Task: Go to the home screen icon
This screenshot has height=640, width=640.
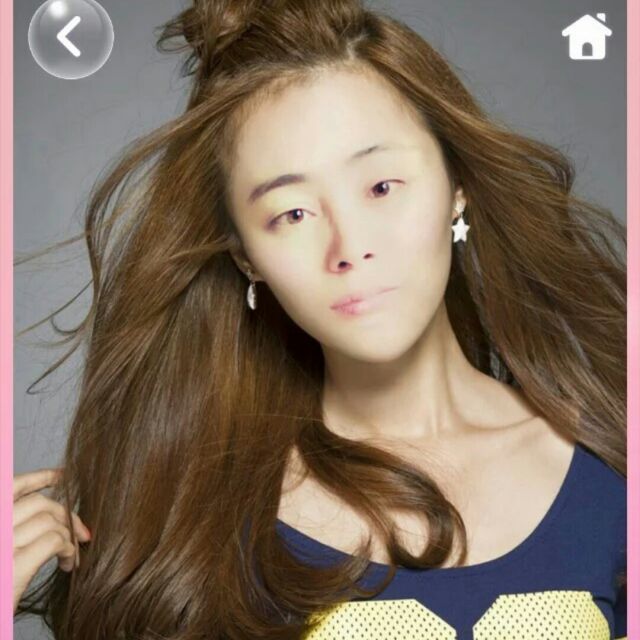Action: [587, 37]
